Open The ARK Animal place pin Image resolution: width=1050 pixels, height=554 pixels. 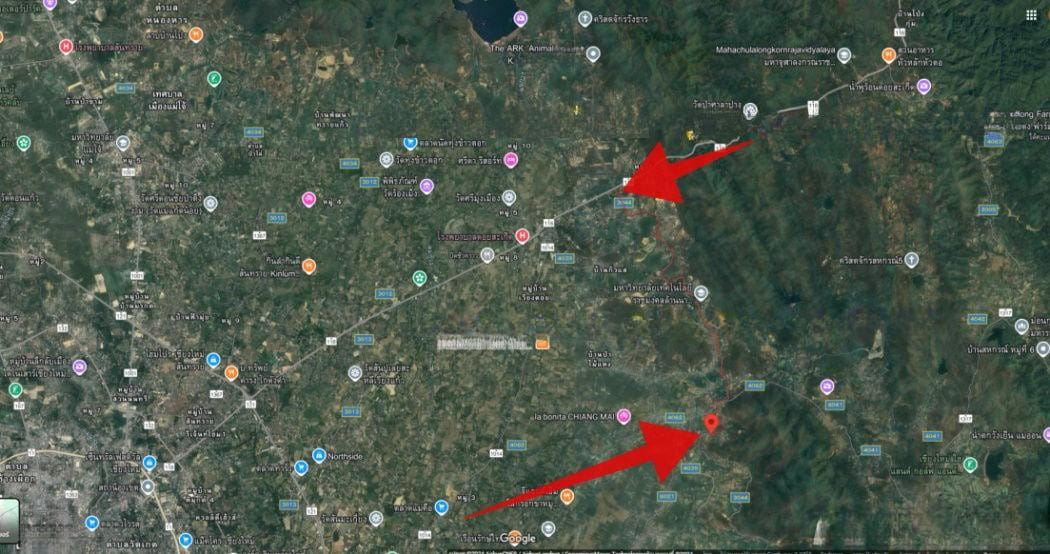tap(519, 18)
